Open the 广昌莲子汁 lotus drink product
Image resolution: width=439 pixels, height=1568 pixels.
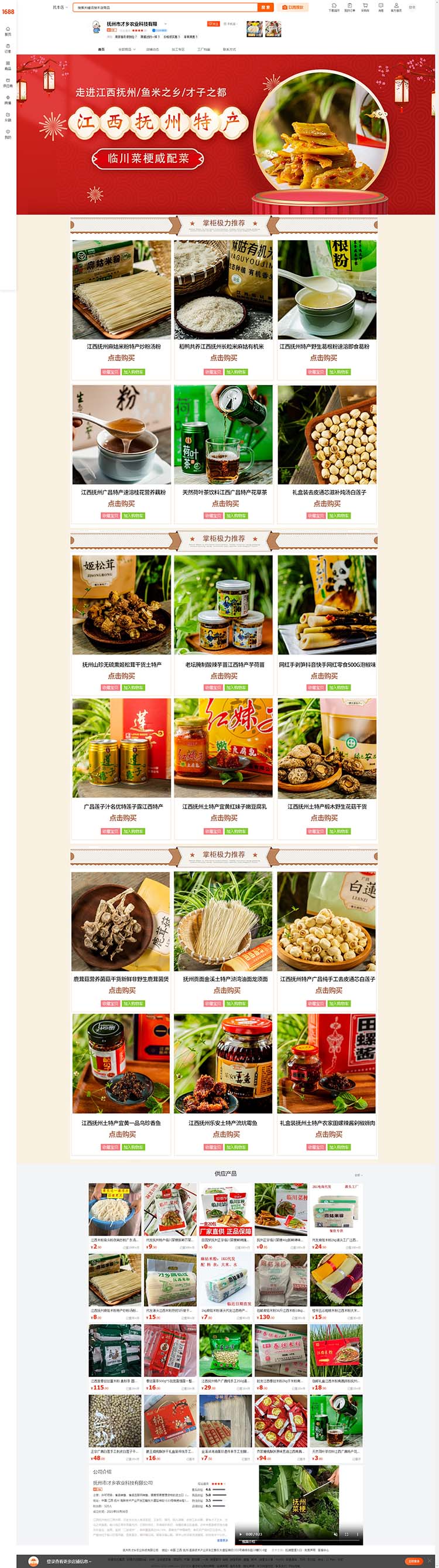pyautogui.click(x=122, y=748)
